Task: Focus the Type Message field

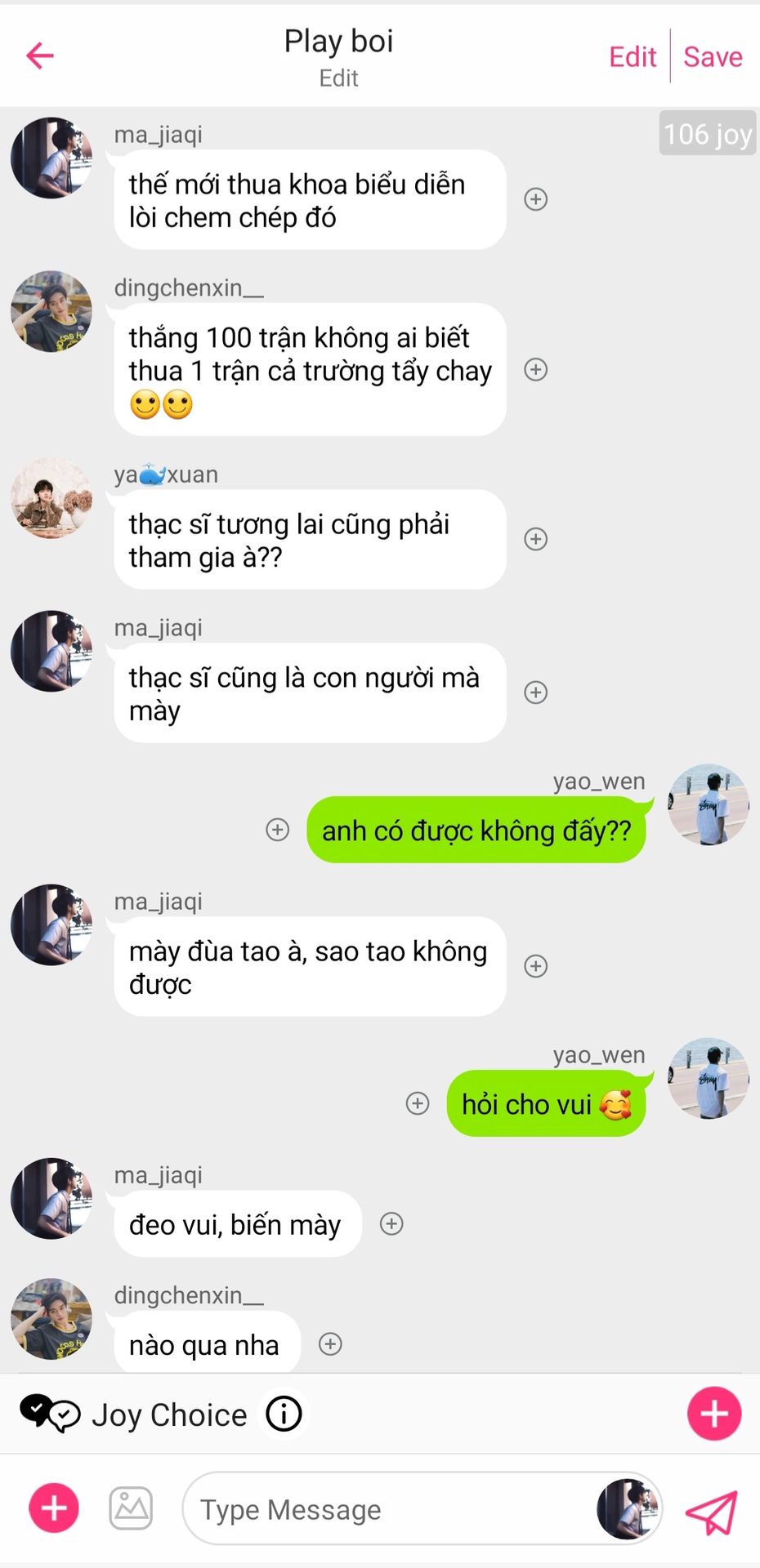Action: (384, 1510)
